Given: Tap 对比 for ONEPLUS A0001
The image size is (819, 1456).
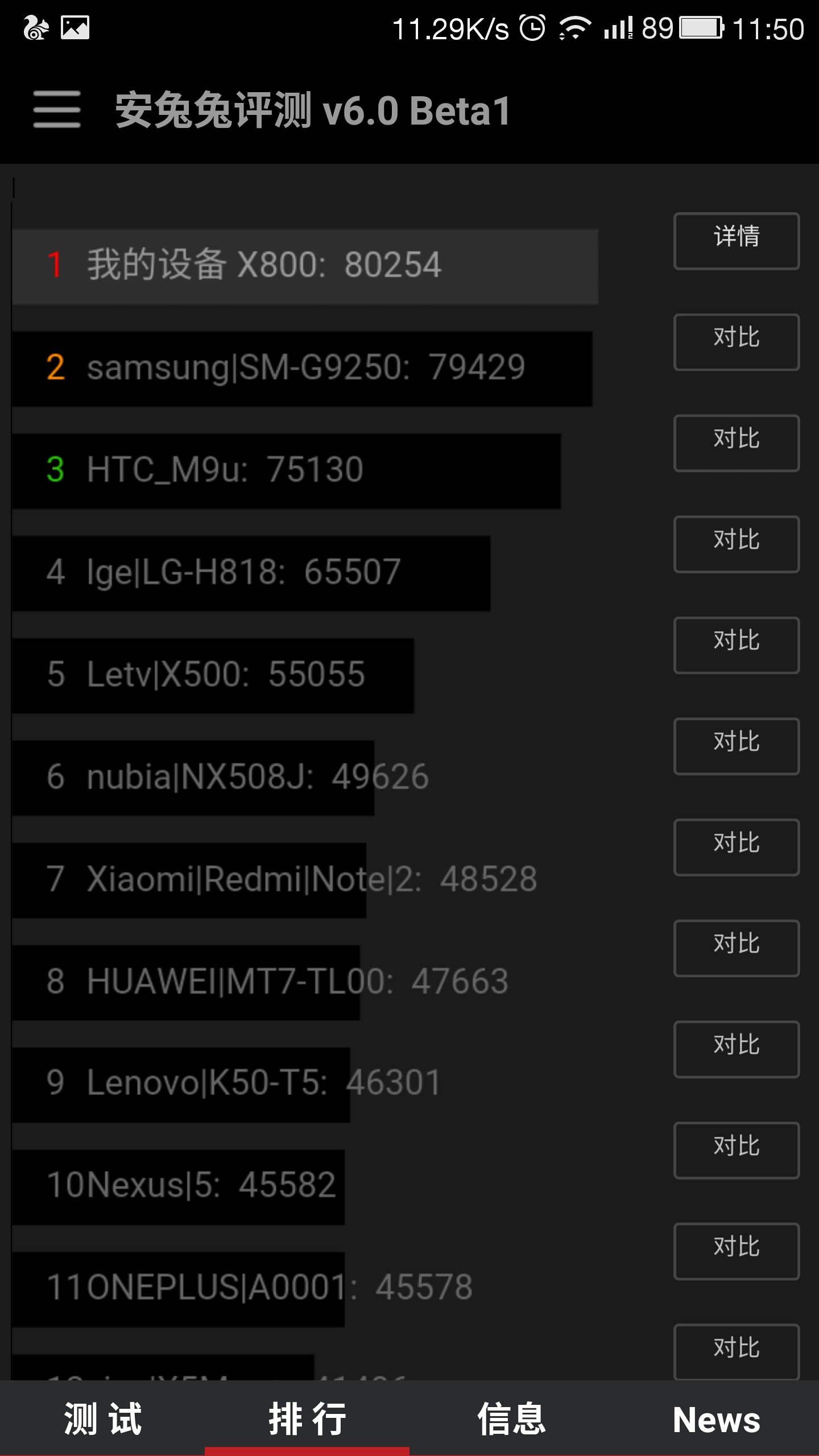Looking at the screenshot, I should pyautogui.click(x=737, y=1251).
